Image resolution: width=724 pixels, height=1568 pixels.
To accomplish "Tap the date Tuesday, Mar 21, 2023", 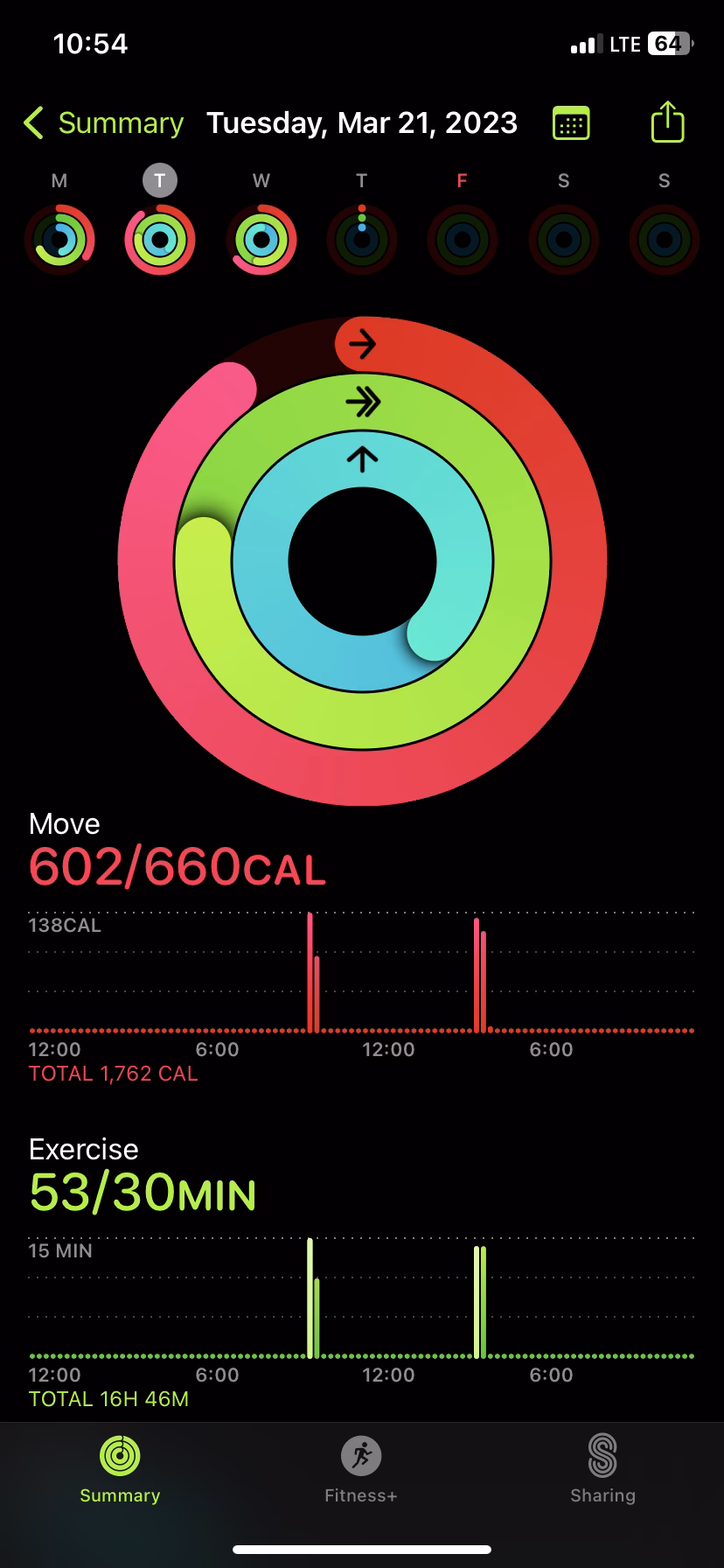I will pos(362,122).
